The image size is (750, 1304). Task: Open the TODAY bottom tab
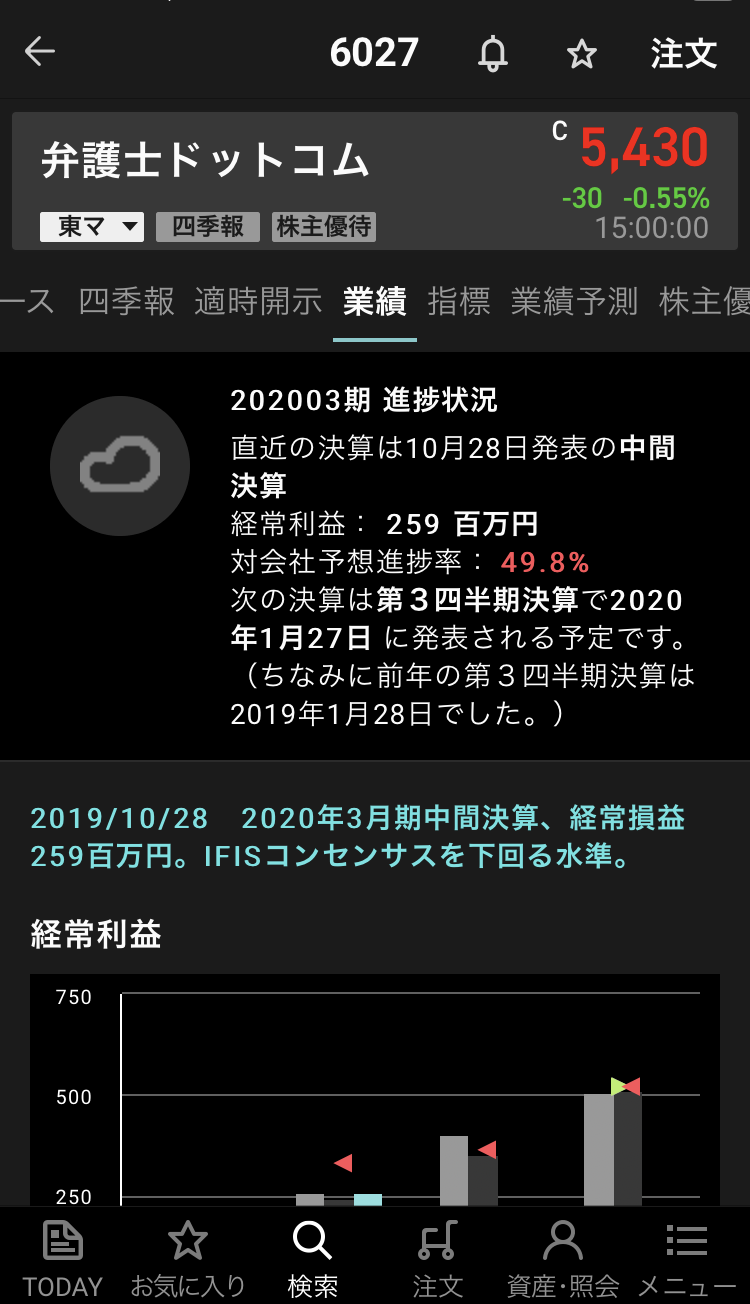pyautogui.click(x=63, y=1257)
